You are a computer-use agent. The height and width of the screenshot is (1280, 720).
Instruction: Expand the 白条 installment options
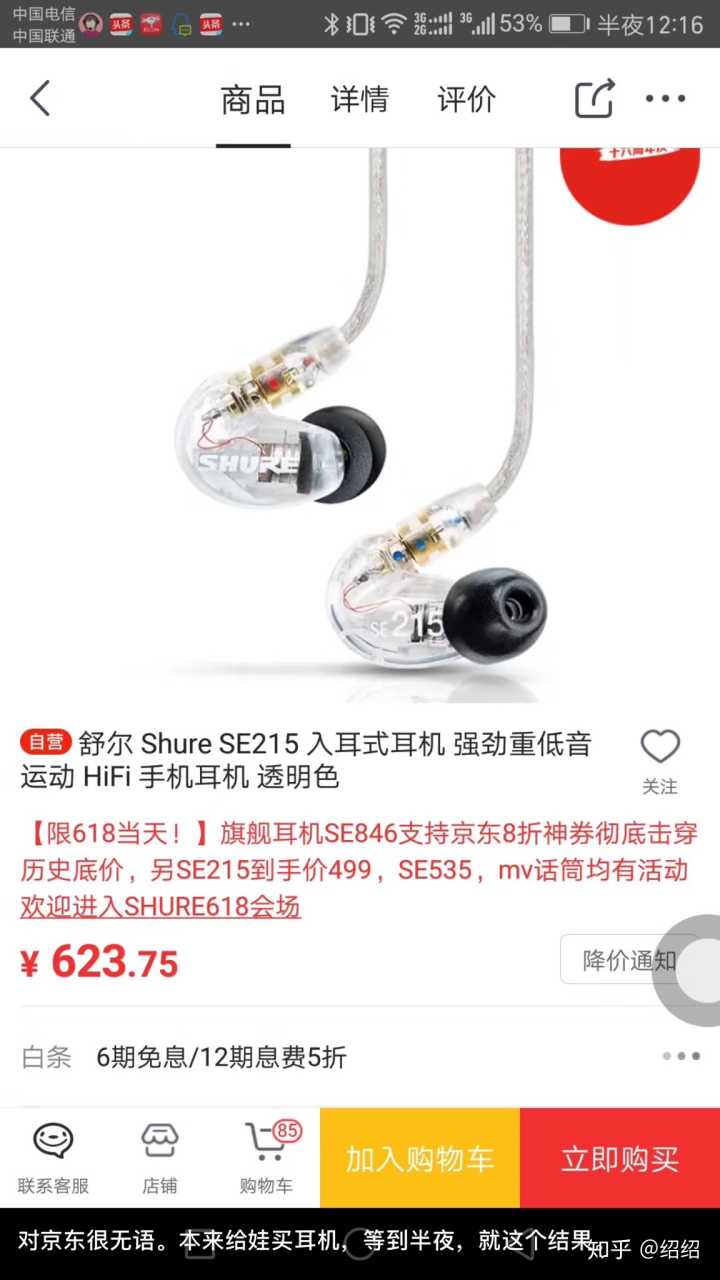680,1056
